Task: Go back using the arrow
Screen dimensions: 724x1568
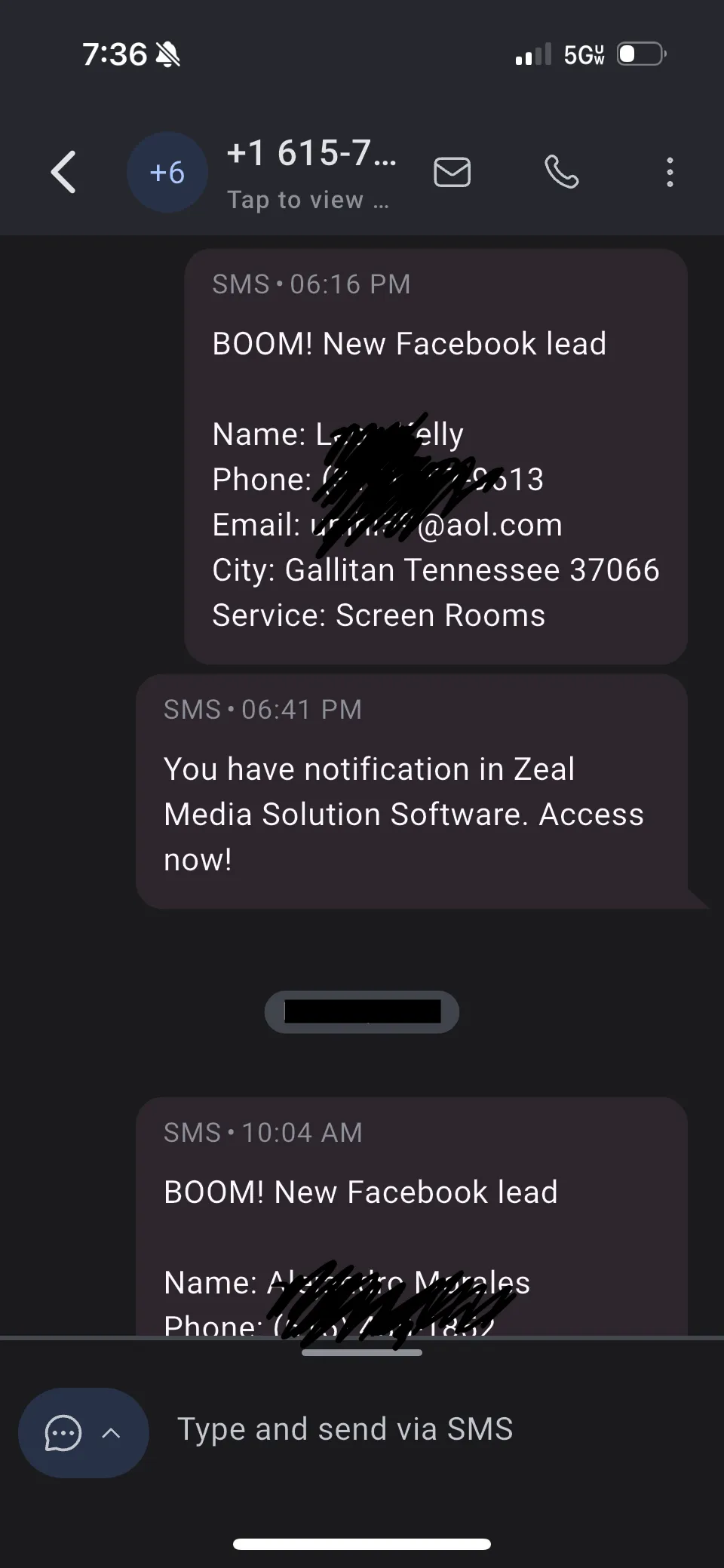Action: (x=63, y=173)
